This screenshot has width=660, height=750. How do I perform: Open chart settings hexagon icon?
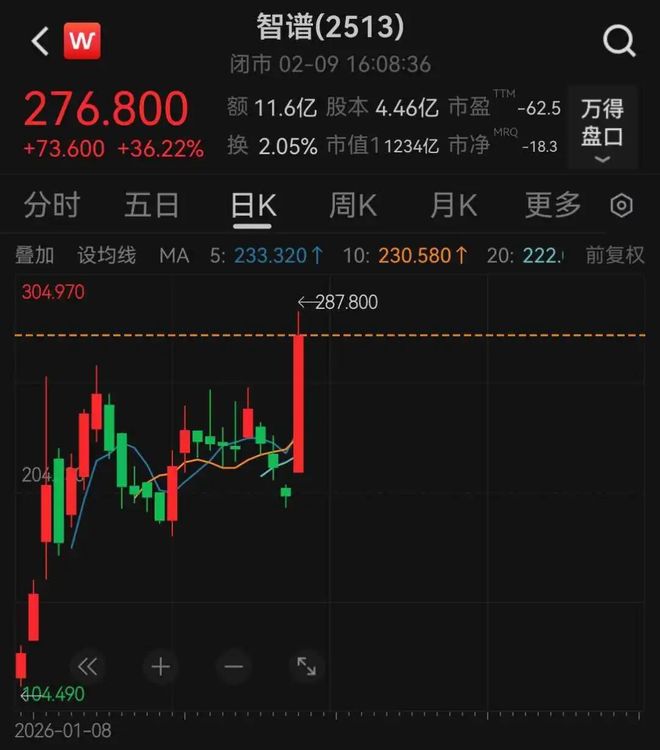point(621,206)
